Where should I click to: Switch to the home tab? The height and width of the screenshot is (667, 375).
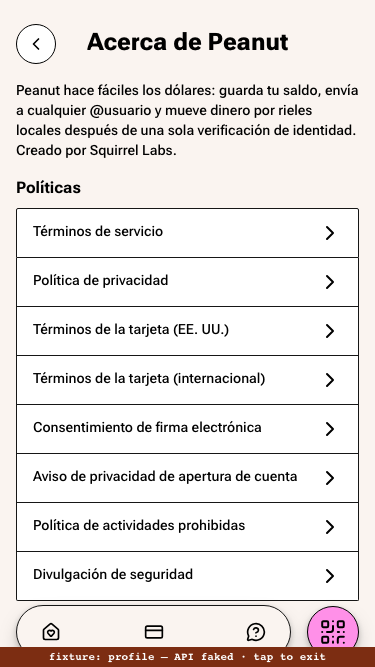[51, 632]
